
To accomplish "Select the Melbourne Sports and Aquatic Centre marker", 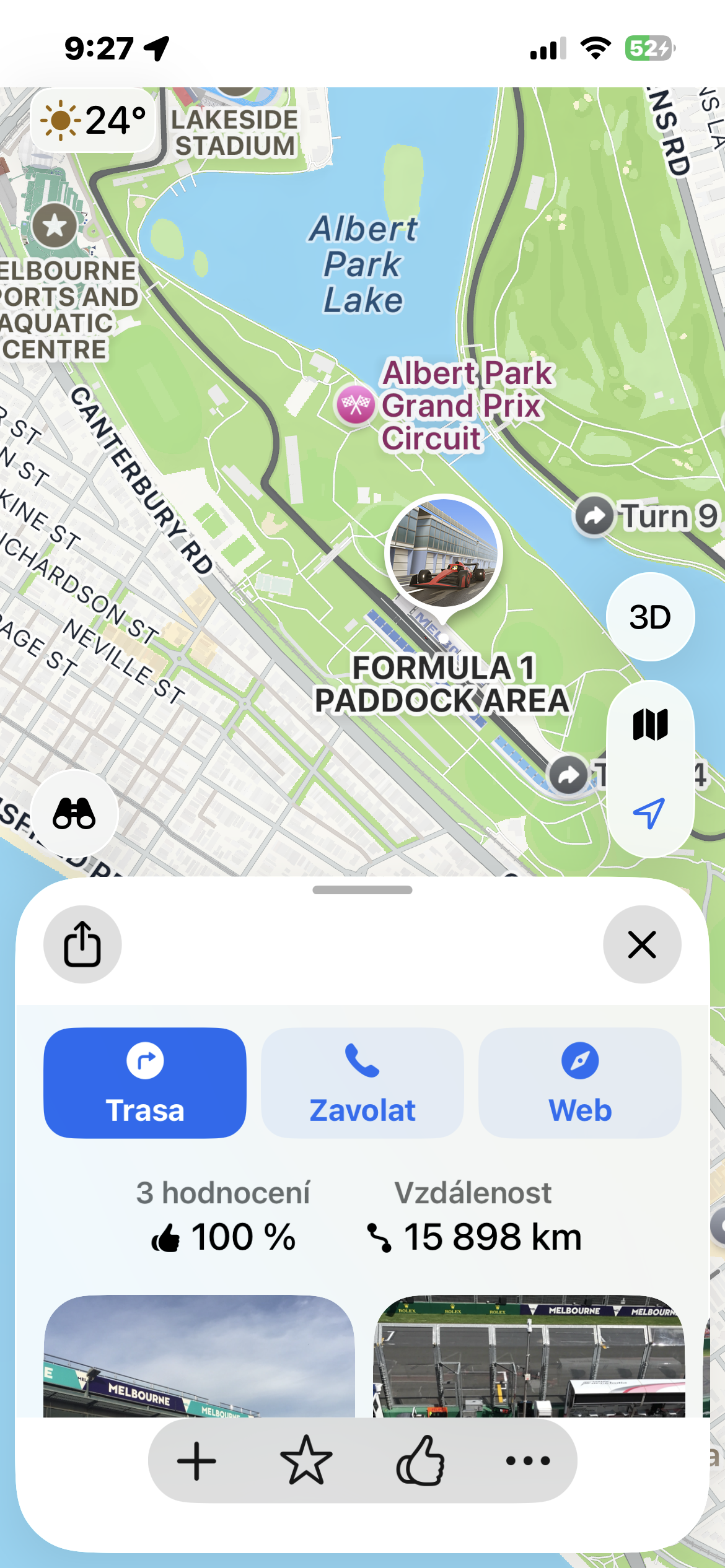I will click(x=55, y=225).
